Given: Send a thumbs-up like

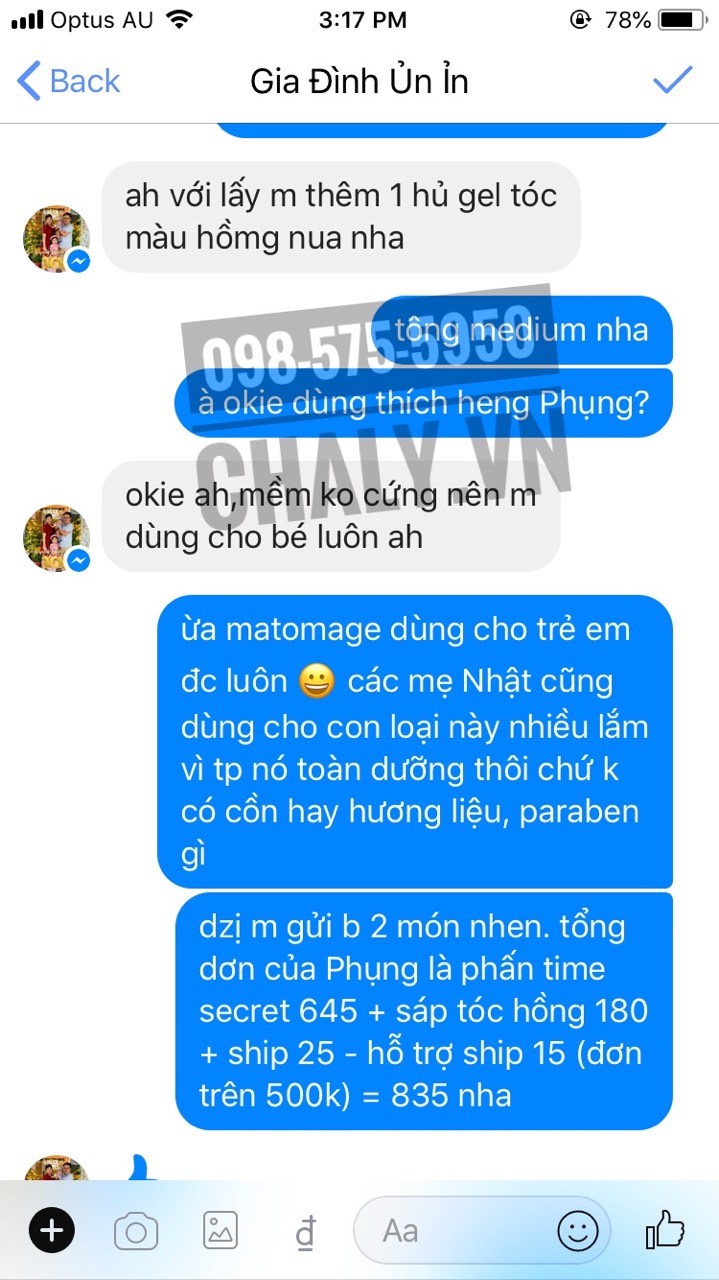Looking at the screenshot, I should (665, 1229).
